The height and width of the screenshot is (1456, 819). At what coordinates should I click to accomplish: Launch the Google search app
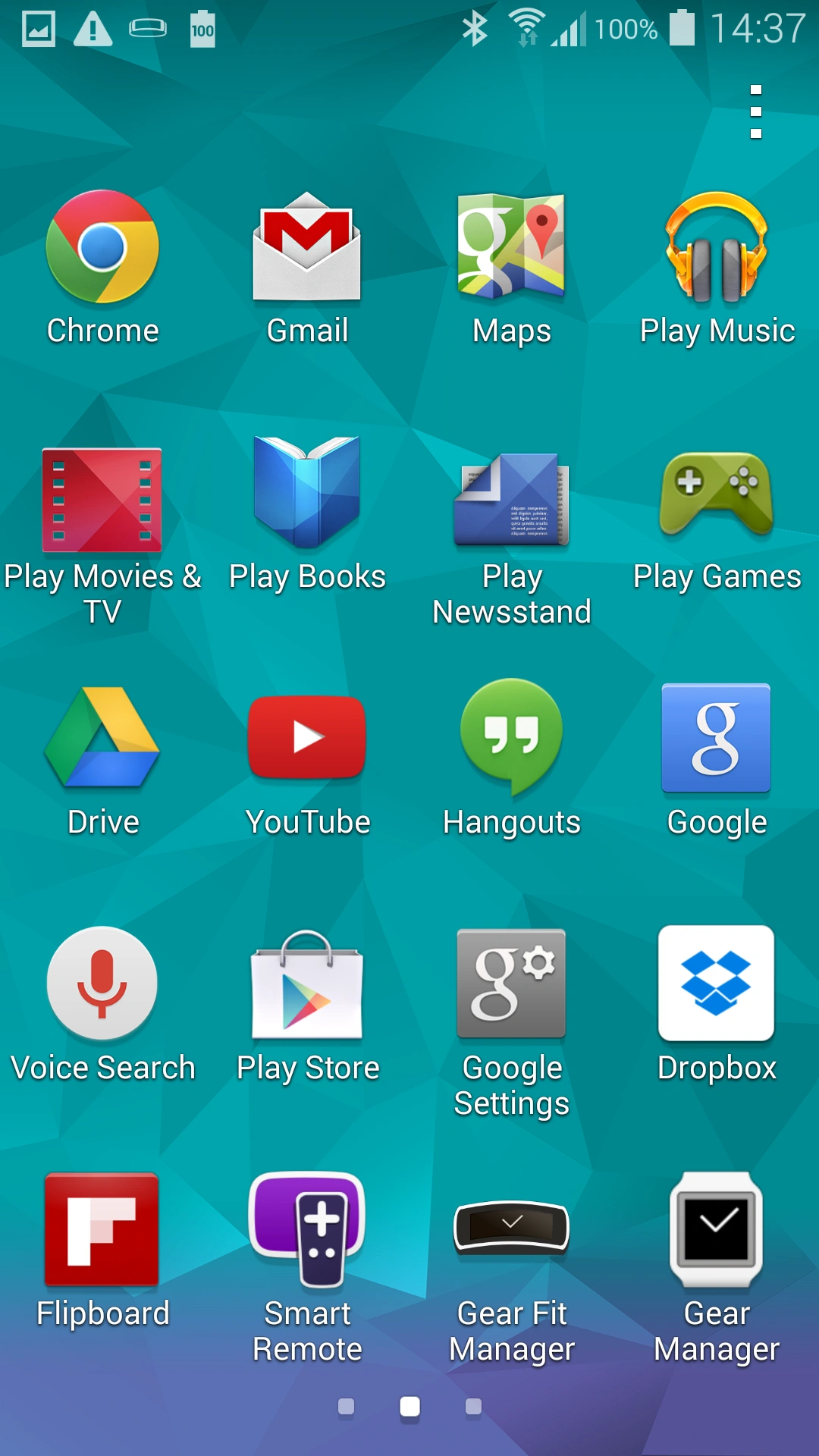(717, 737)
